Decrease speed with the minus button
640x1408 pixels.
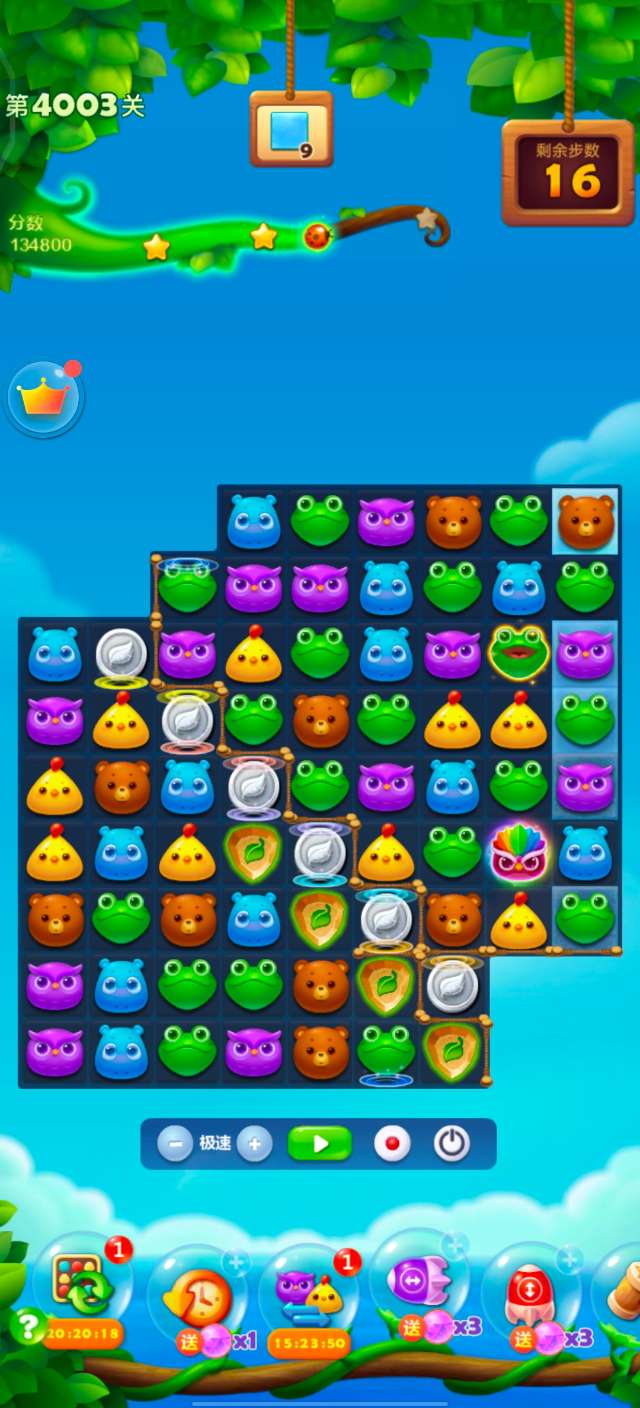(x=175, y=1143)
